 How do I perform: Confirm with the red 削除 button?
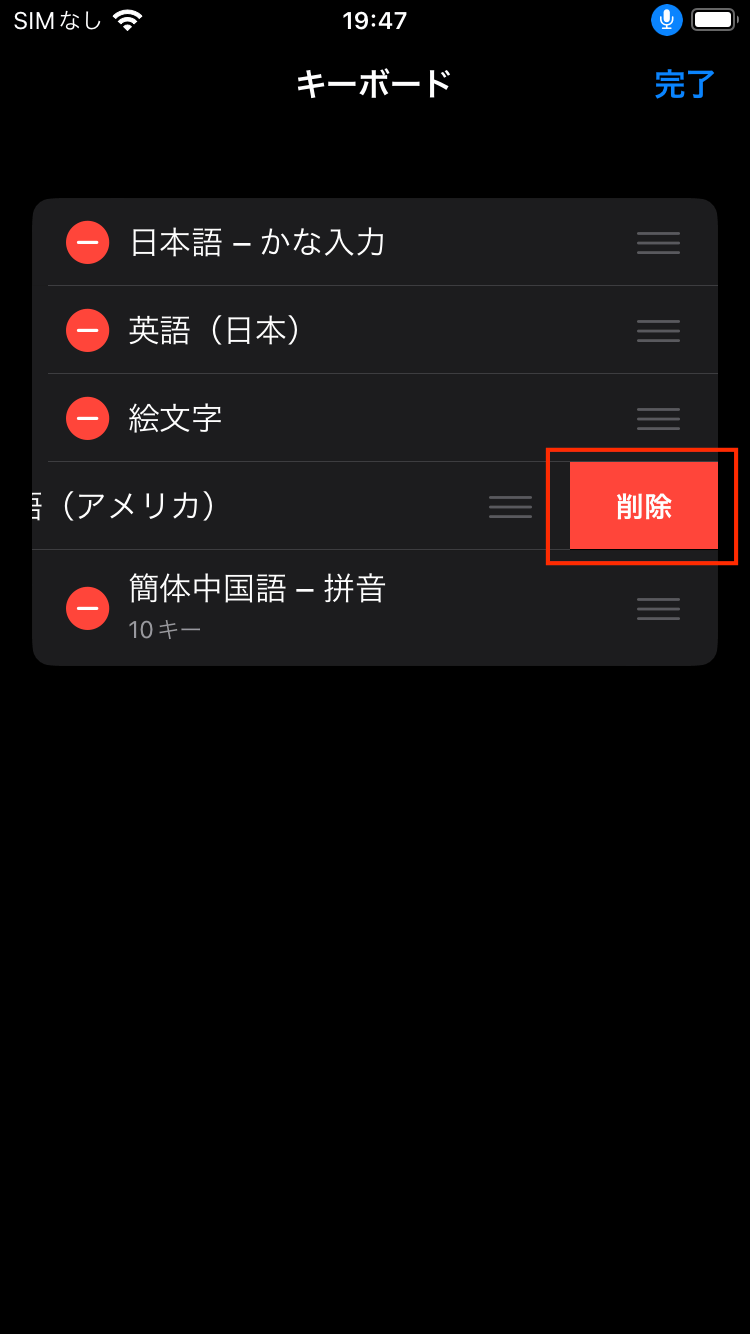click(644, 506)
